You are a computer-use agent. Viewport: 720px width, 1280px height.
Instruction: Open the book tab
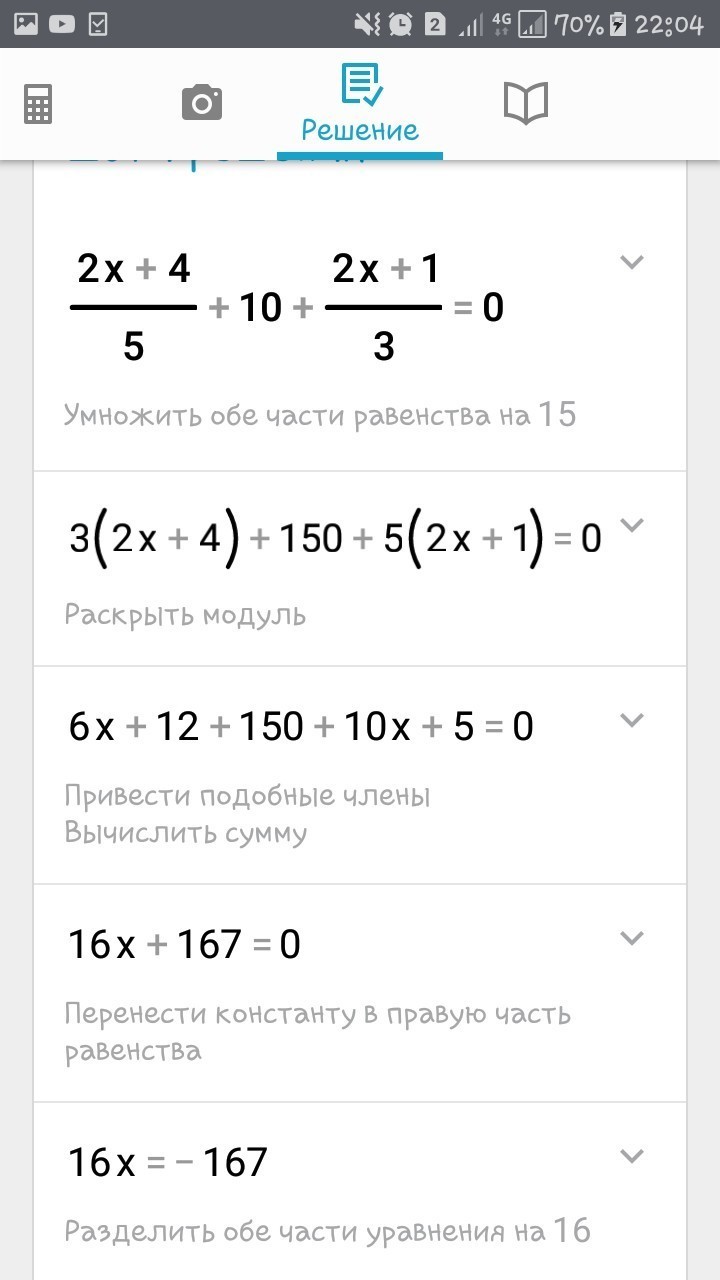(526, 103)
